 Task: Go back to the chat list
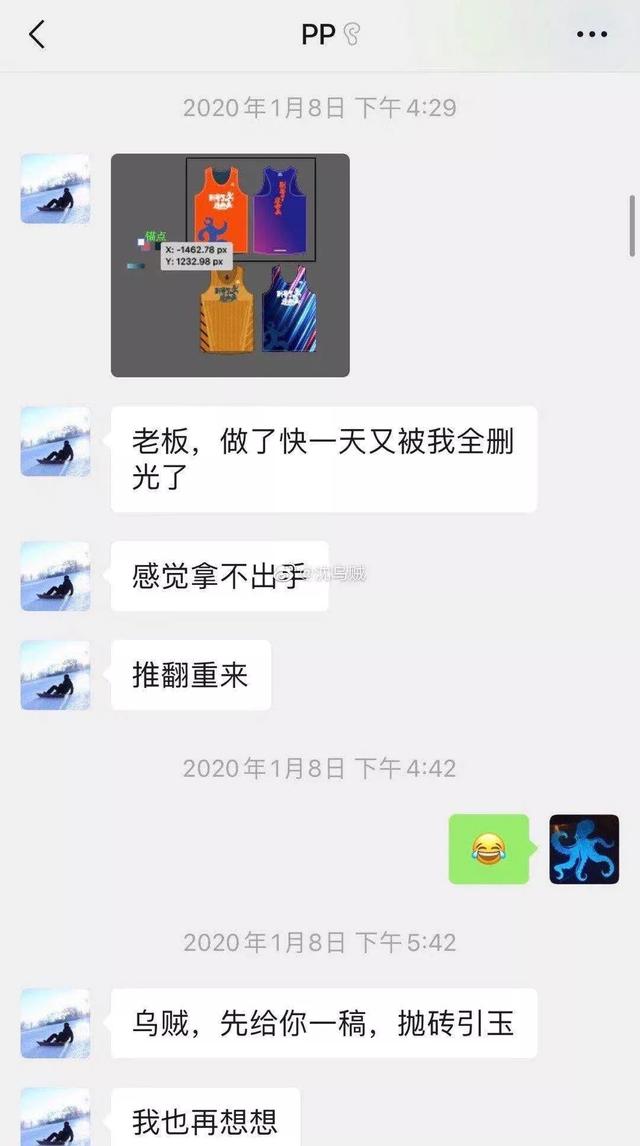pos(37,34)
